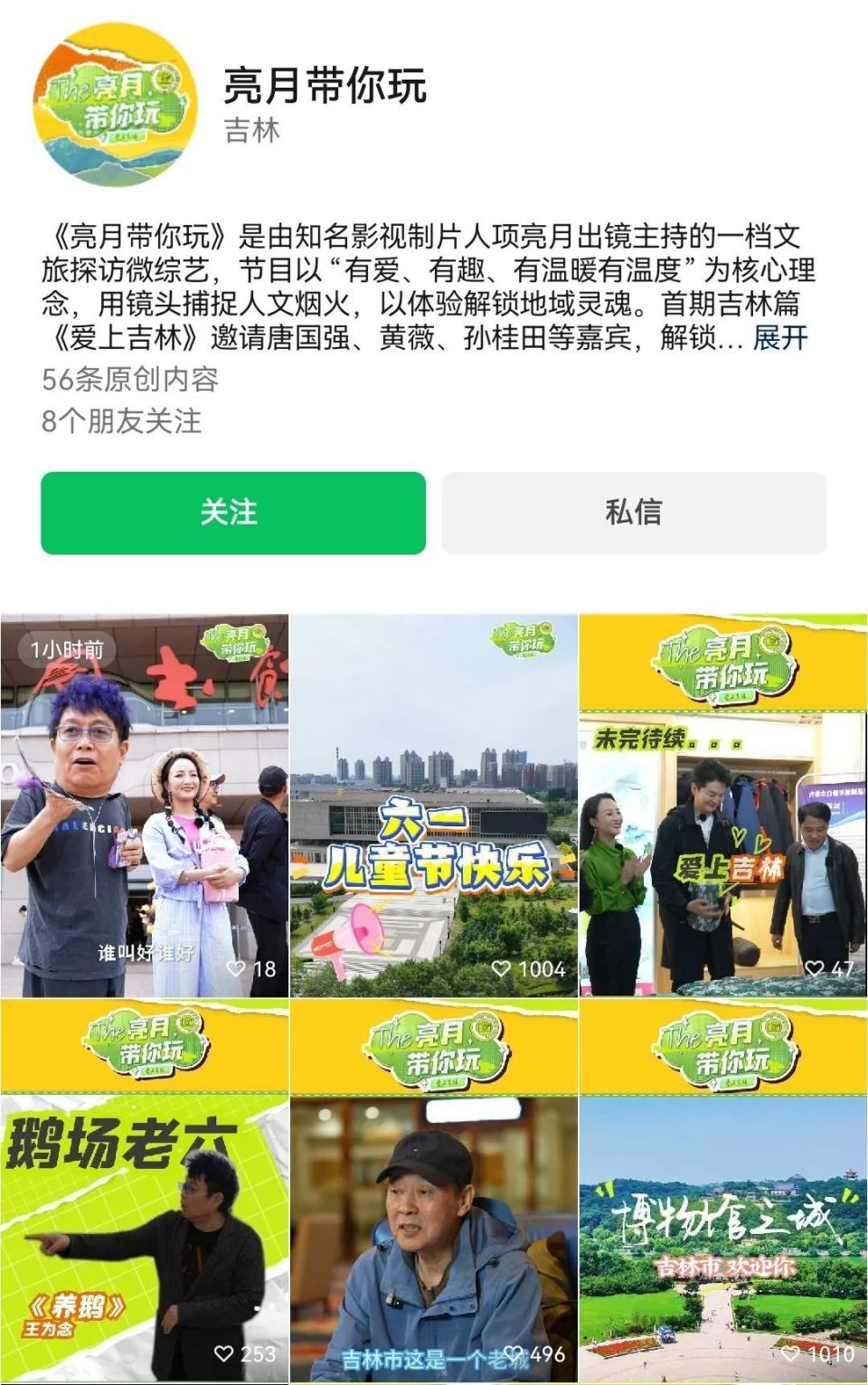Watch the 鹅场老六 video
This screenshot has height=1385, width=868.
(x=145, y=1191)
